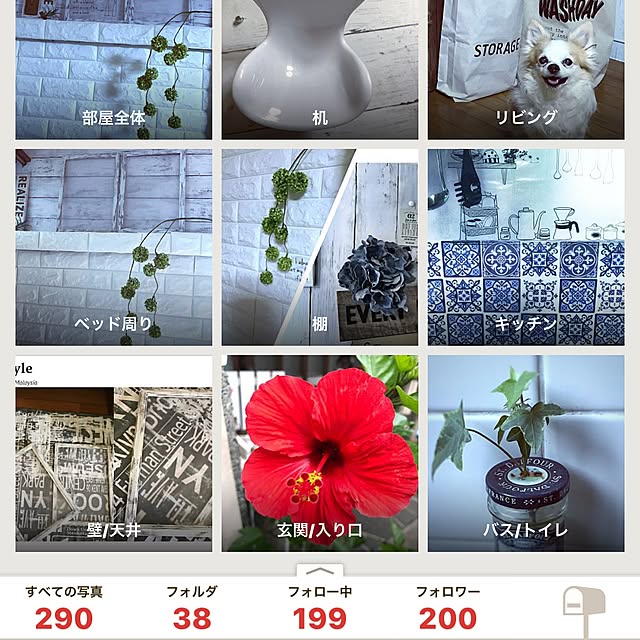Open the 机 photo category
Image resolution: width=640 pixels, height=640 pixels.
tap(320, 70)
